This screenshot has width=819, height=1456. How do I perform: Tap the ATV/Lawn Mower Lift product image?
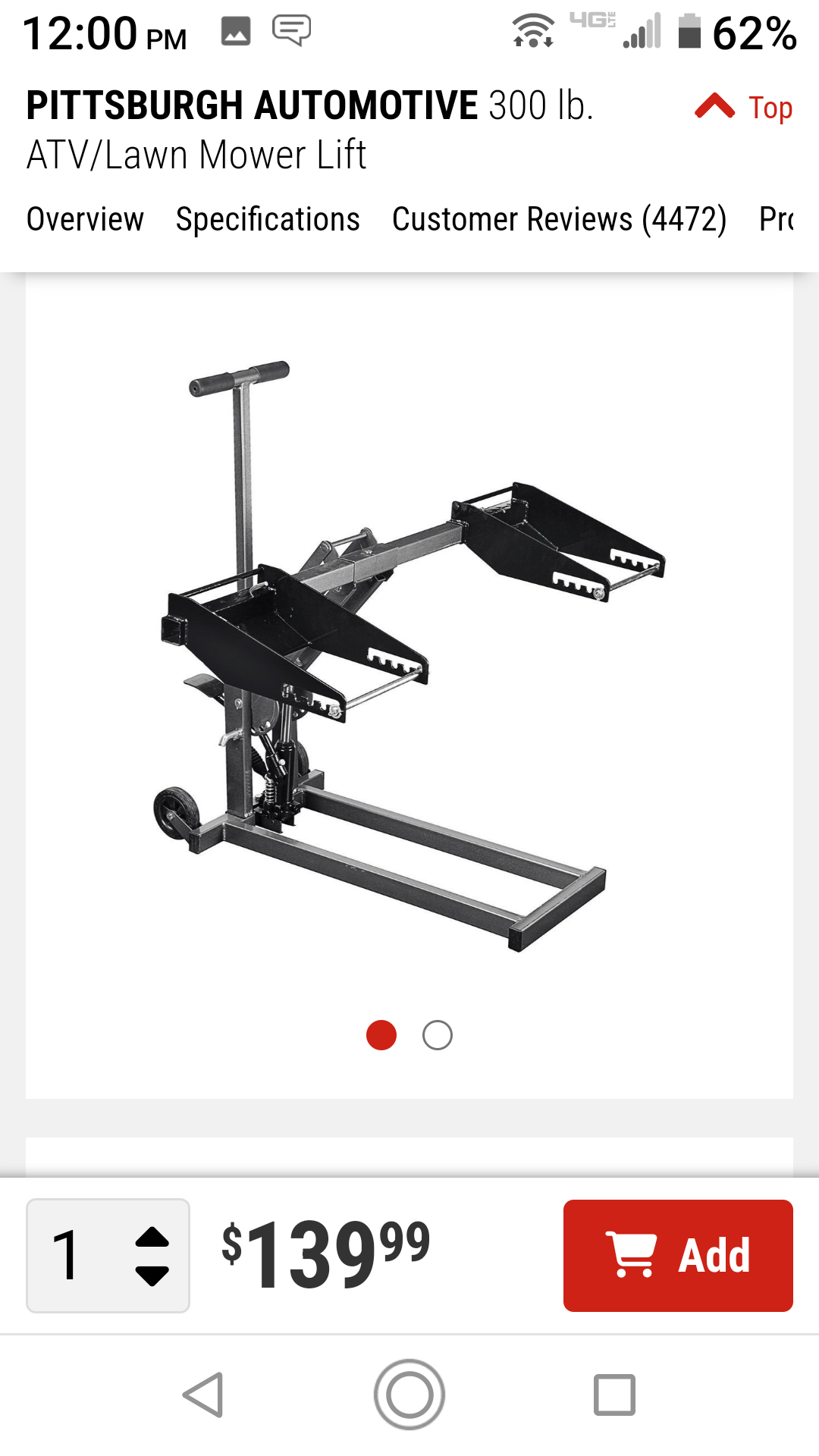coord(409,656)
